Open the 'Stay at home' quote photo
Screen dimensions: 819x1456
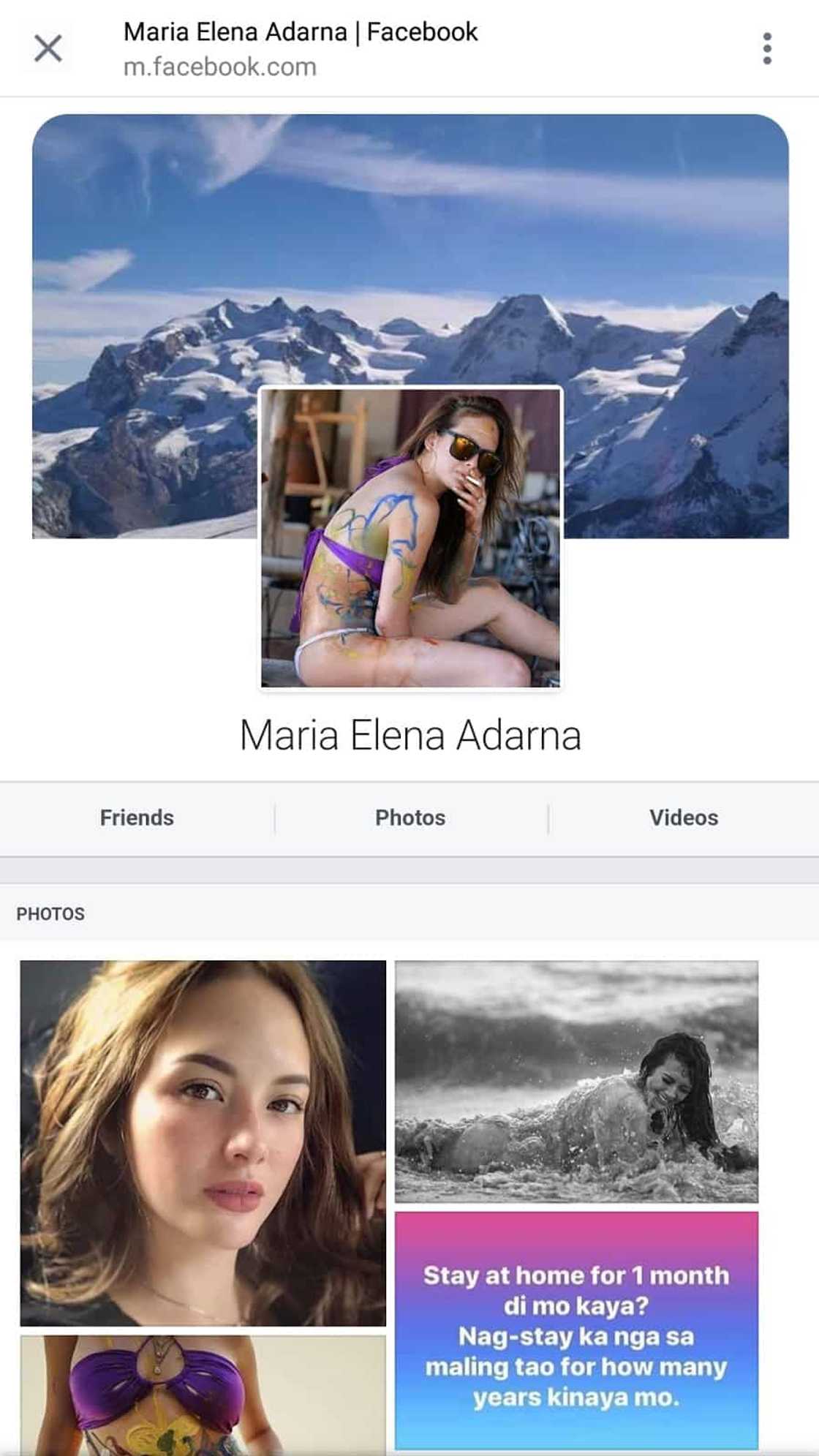(576, 1329)
